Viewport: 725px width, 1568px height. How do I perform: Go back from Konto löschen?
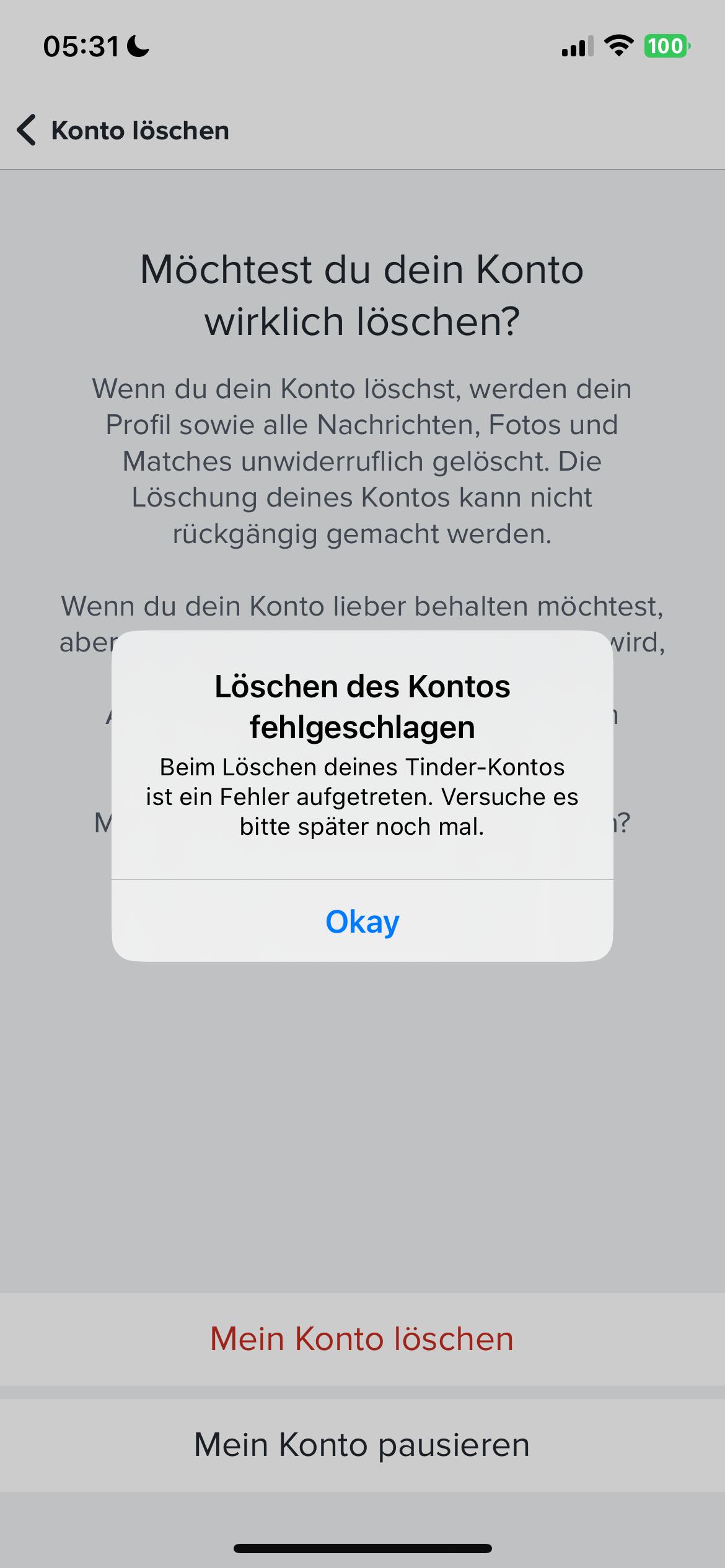click(x=27, y=130)
